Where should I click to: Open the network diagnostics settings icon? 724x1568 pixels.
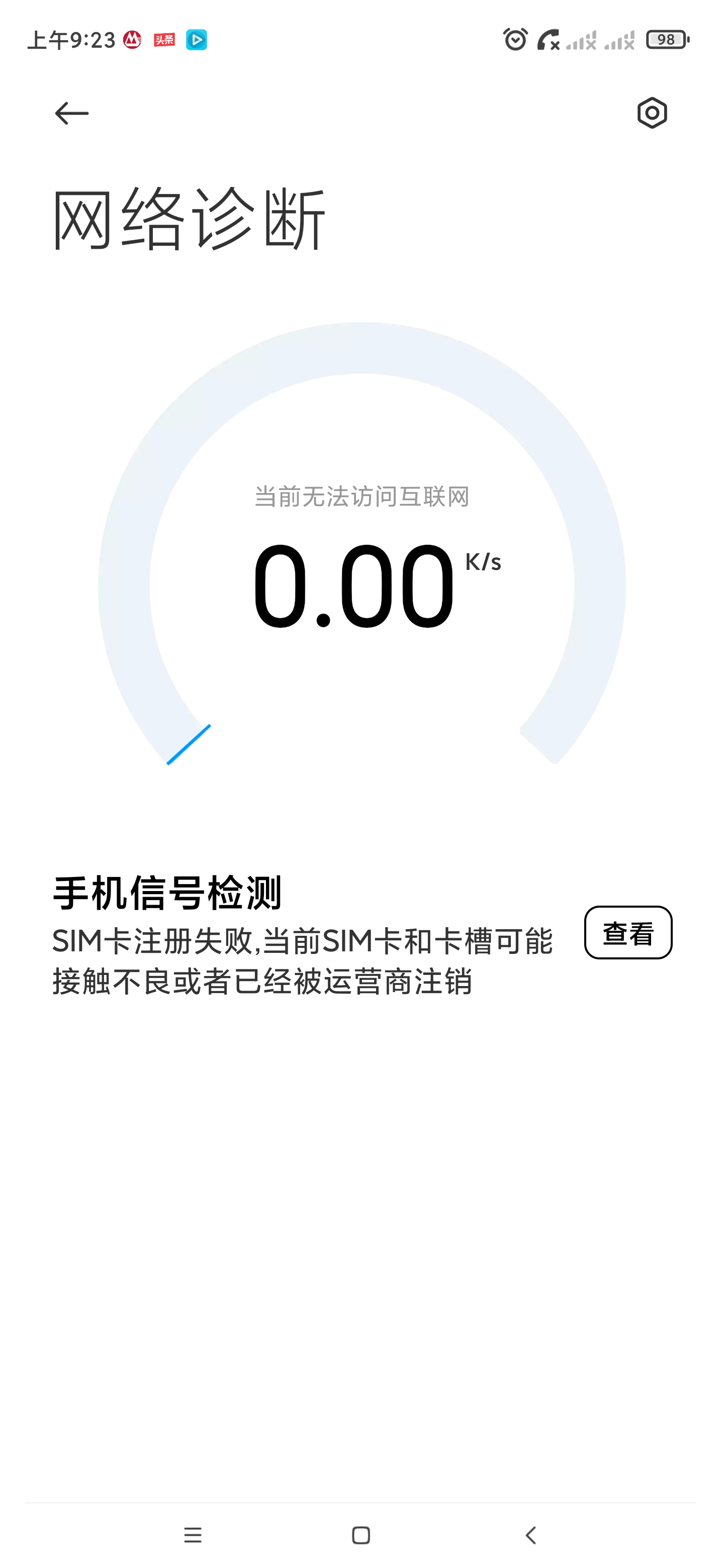(652, 113)
